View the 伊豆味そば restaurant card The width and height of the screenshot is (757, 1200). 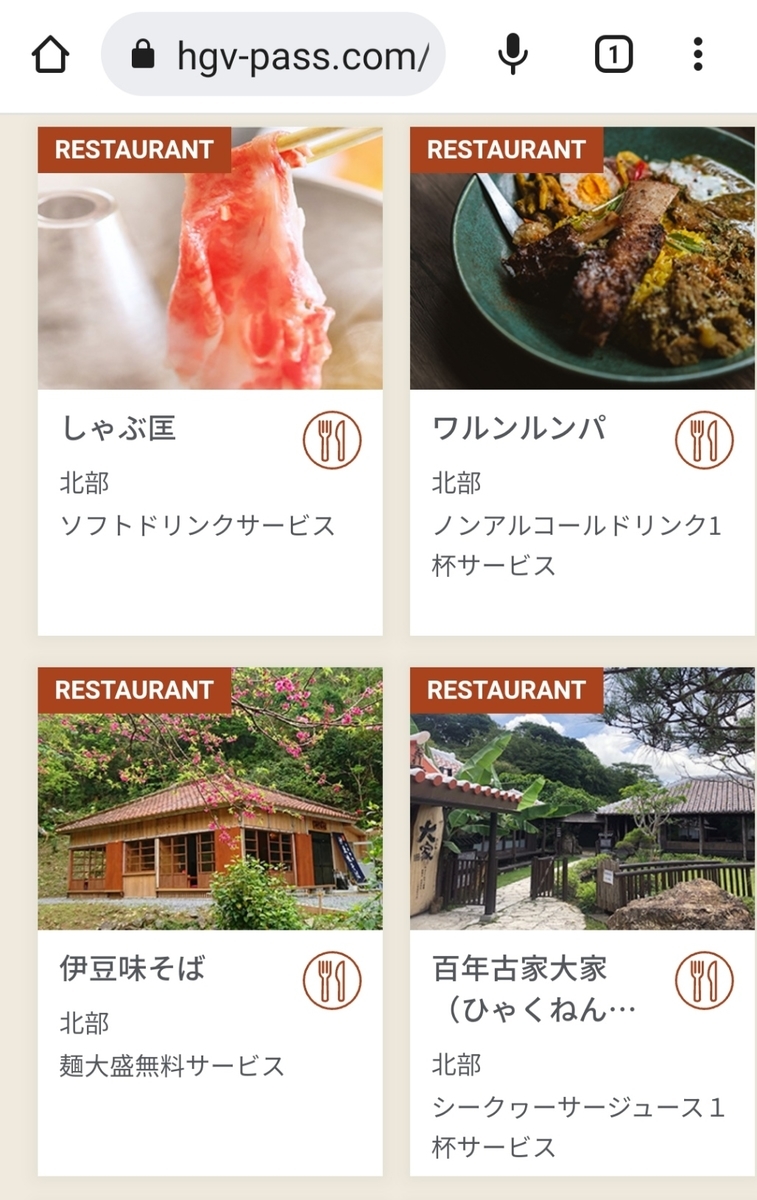(x=210, y=921)
